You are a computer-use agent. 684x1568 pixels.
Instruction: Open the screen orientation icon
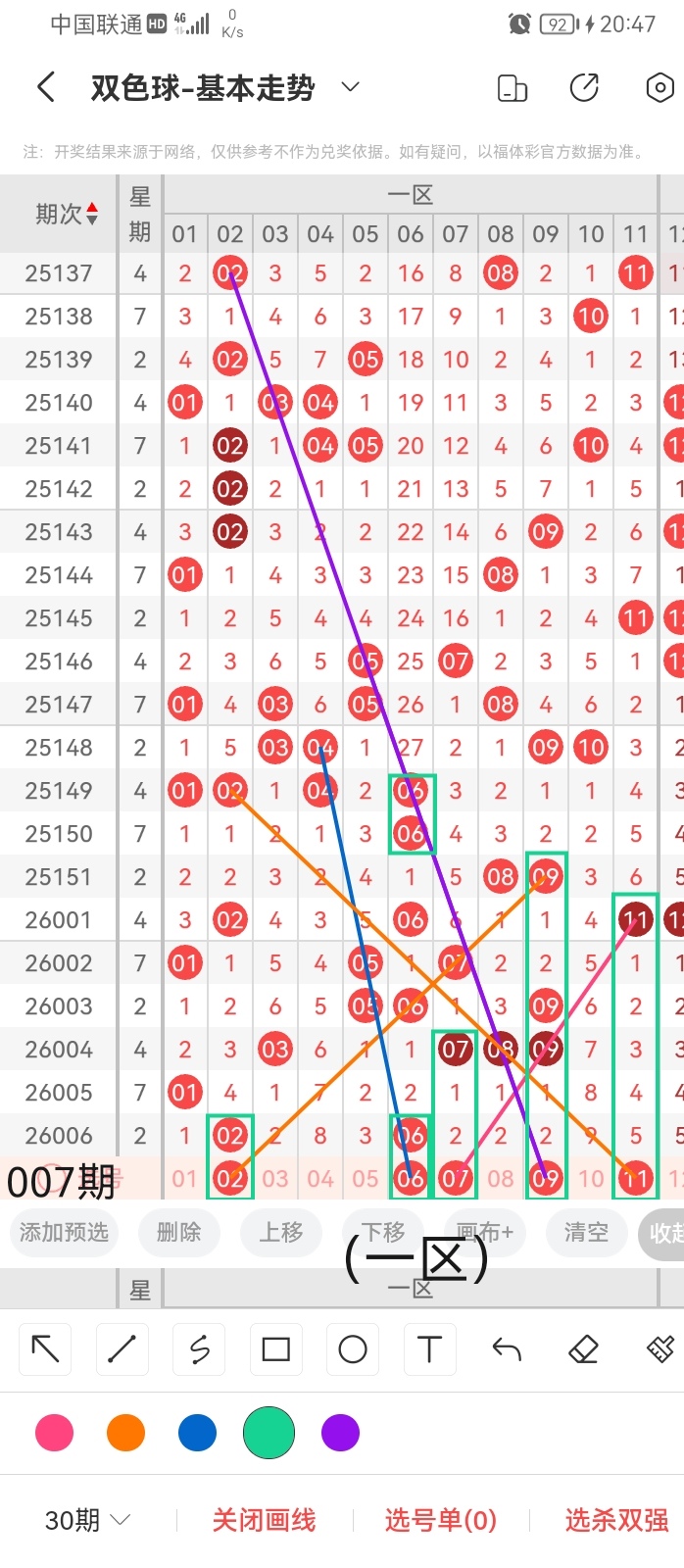(x=513, y=88)
